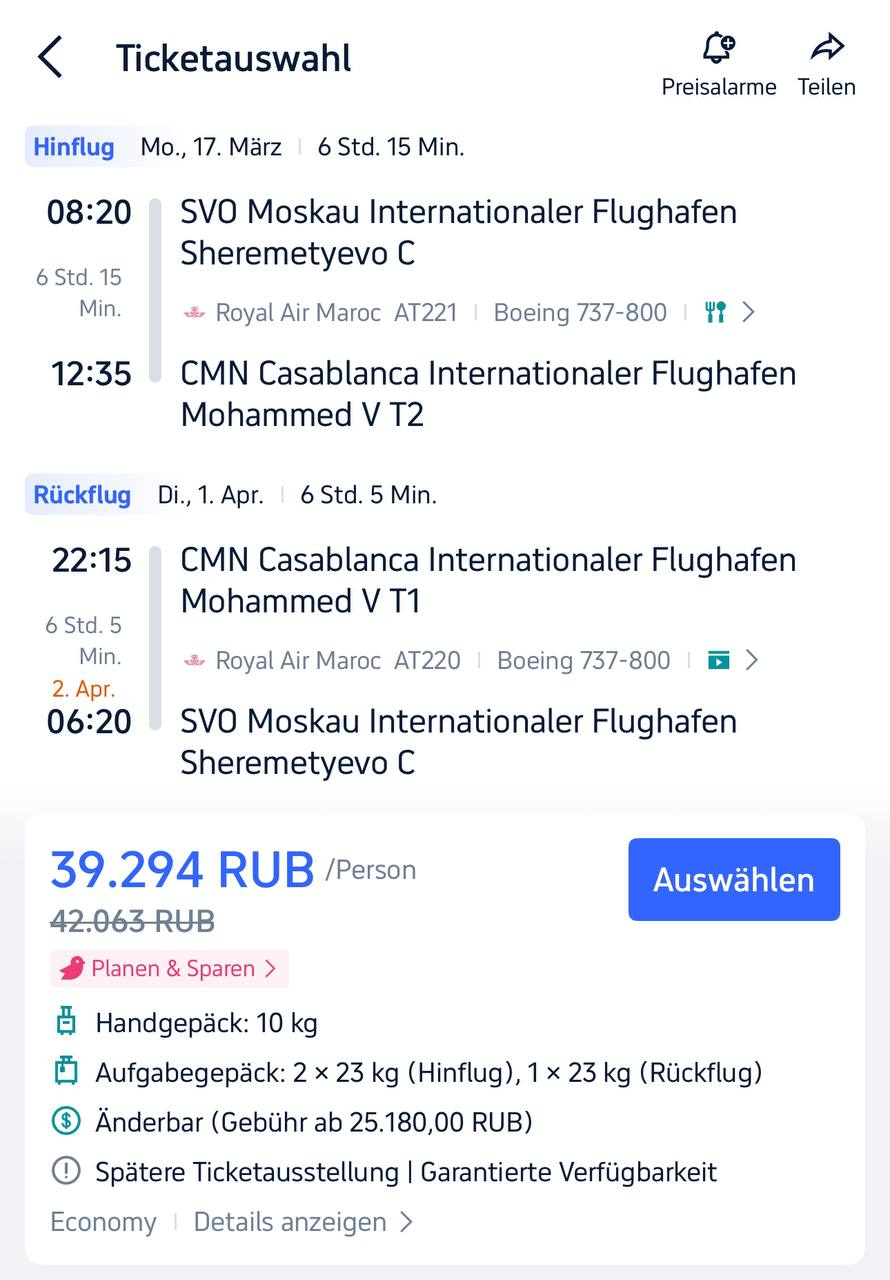Open flight details for AT221
The height and width of the screenshot is (1280, 890).
[748, 312]
